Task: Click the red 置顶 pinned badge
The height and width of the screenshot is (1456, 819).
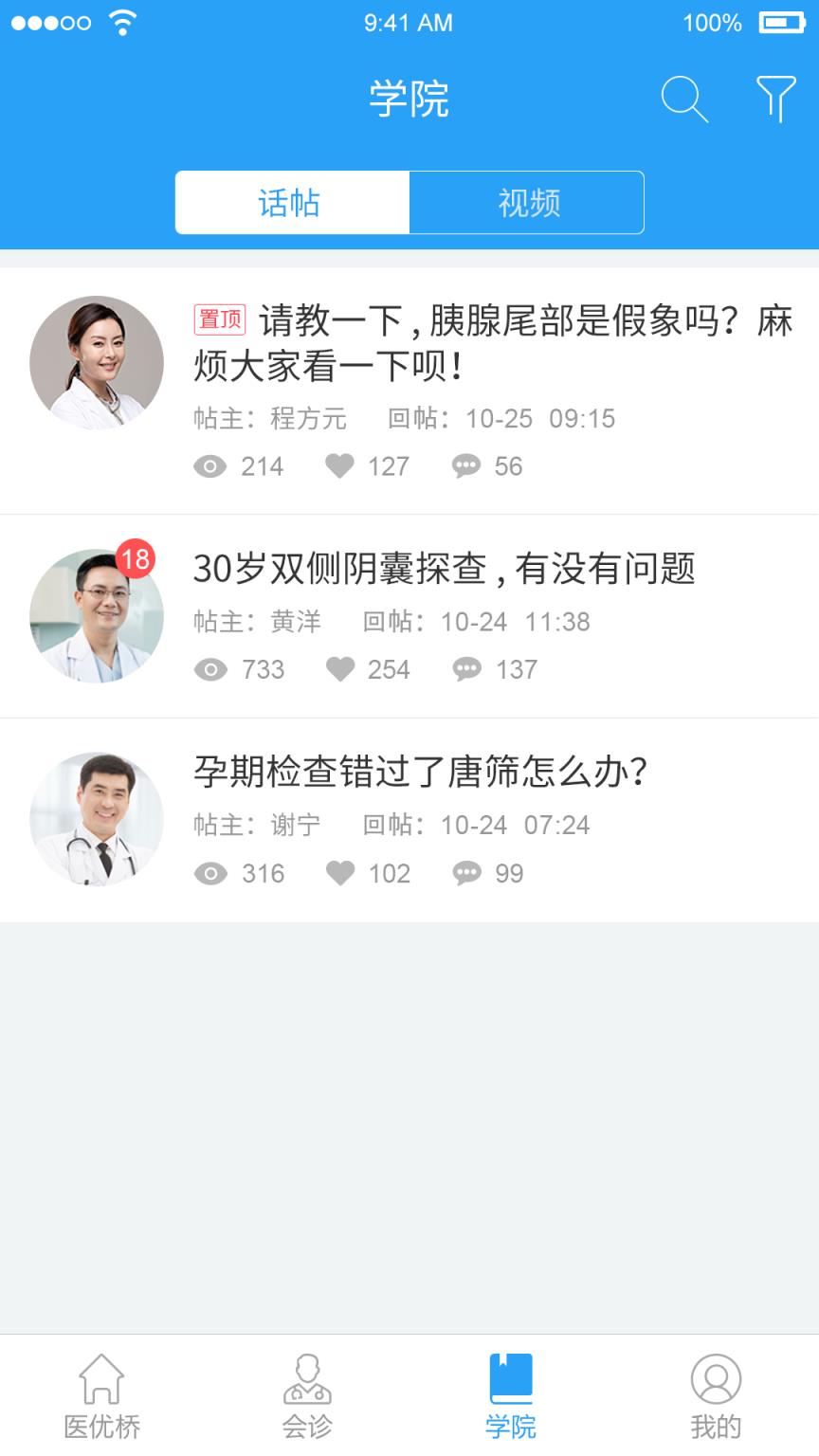Action: (x=218, y=319)
